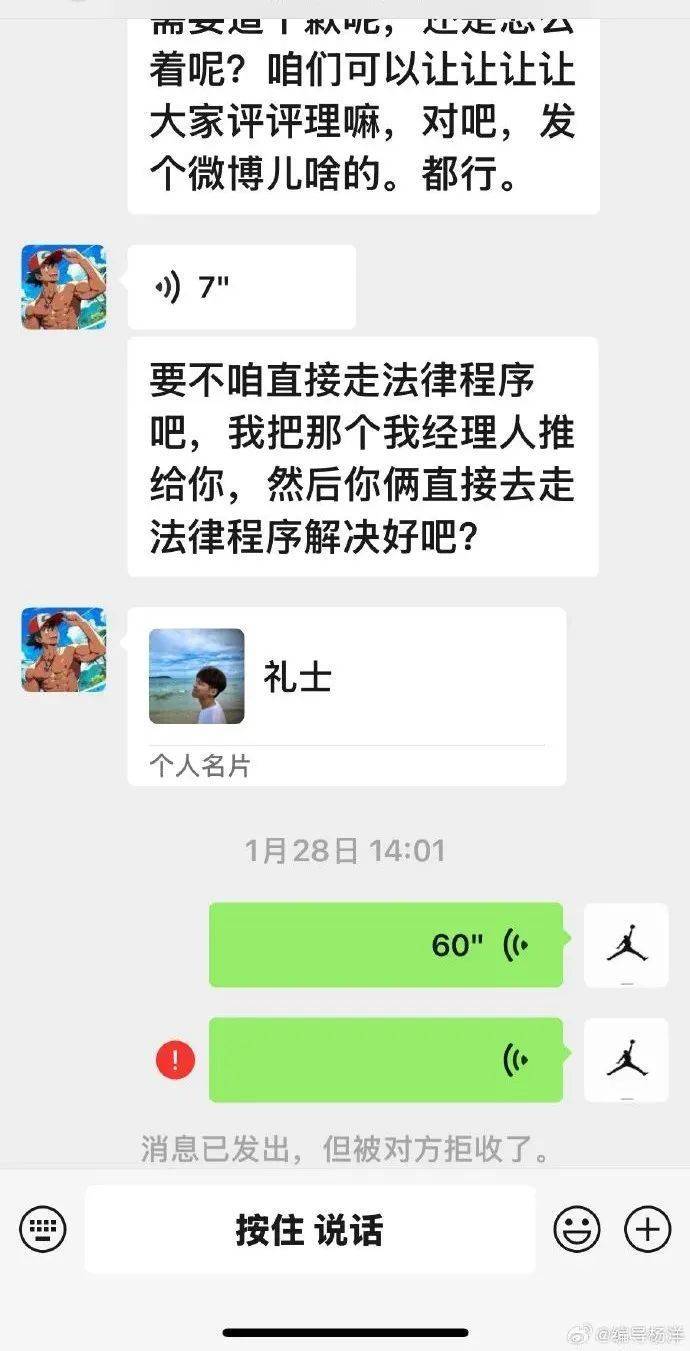The image size is (690, 1351).
Task: Play the rejected voice message bubble
Action: point(386,1060)
